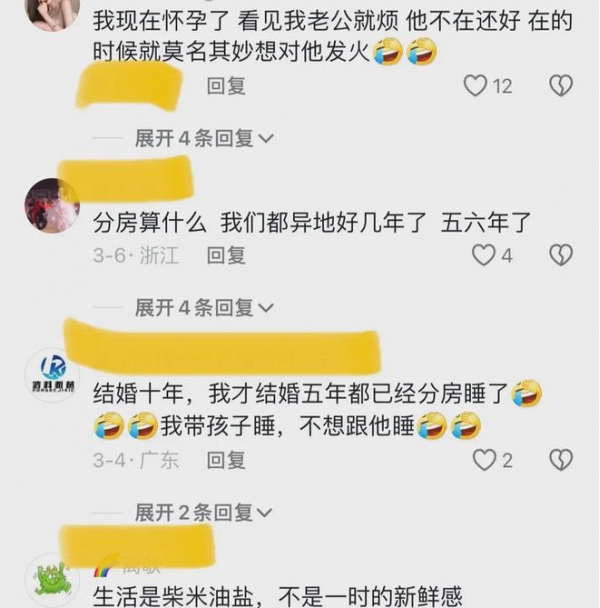The width and height of the screenshot is (600, 608).
Task: Expand 4 replies under the 浙江 comment
Action: pyautogui.click(x=201, y=308)
